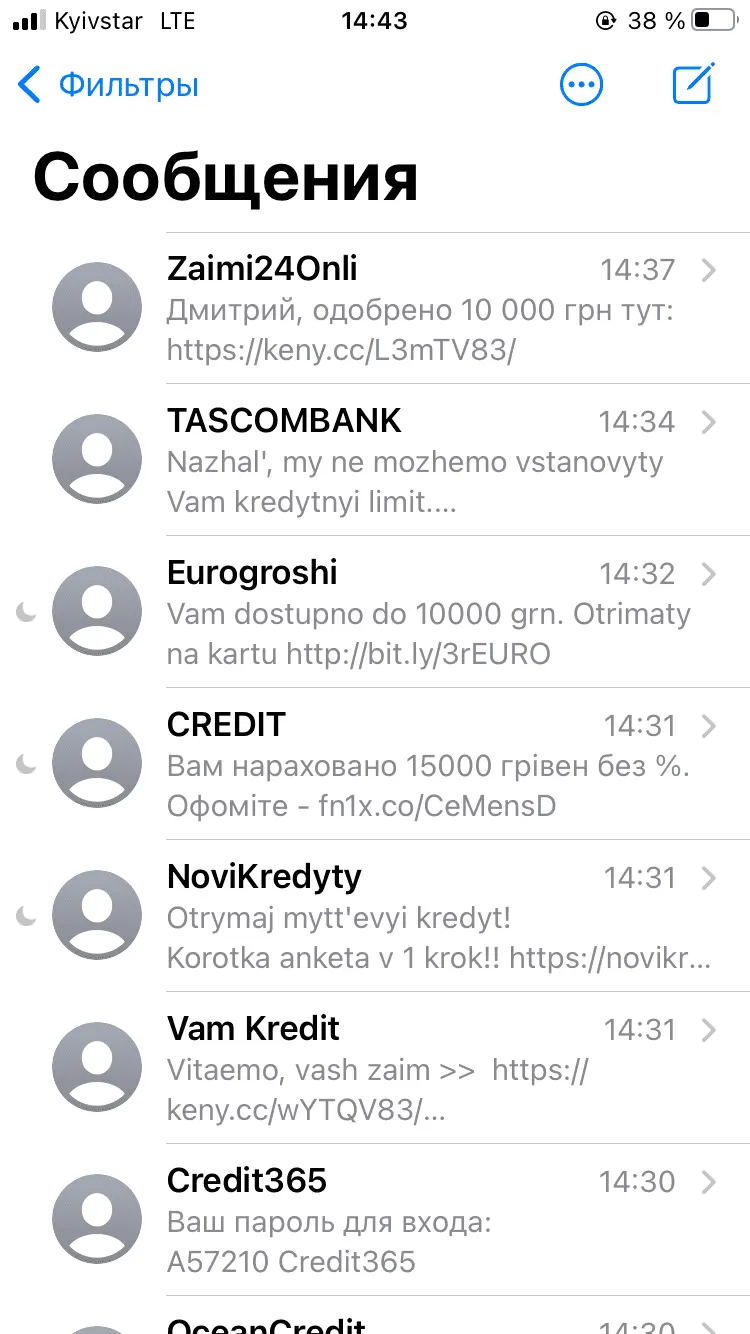Open the TASCOMBANK message thread
This screenshot has width=750, height=1334.
point(420,460)
